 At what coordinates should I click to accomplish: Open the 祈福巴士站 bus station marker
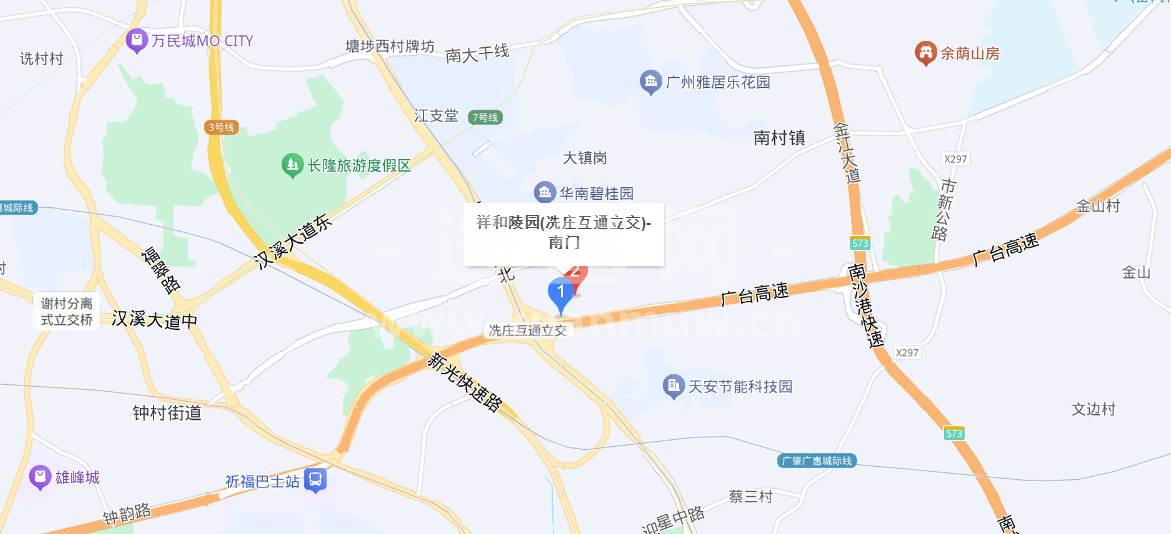tap(315, 481)
